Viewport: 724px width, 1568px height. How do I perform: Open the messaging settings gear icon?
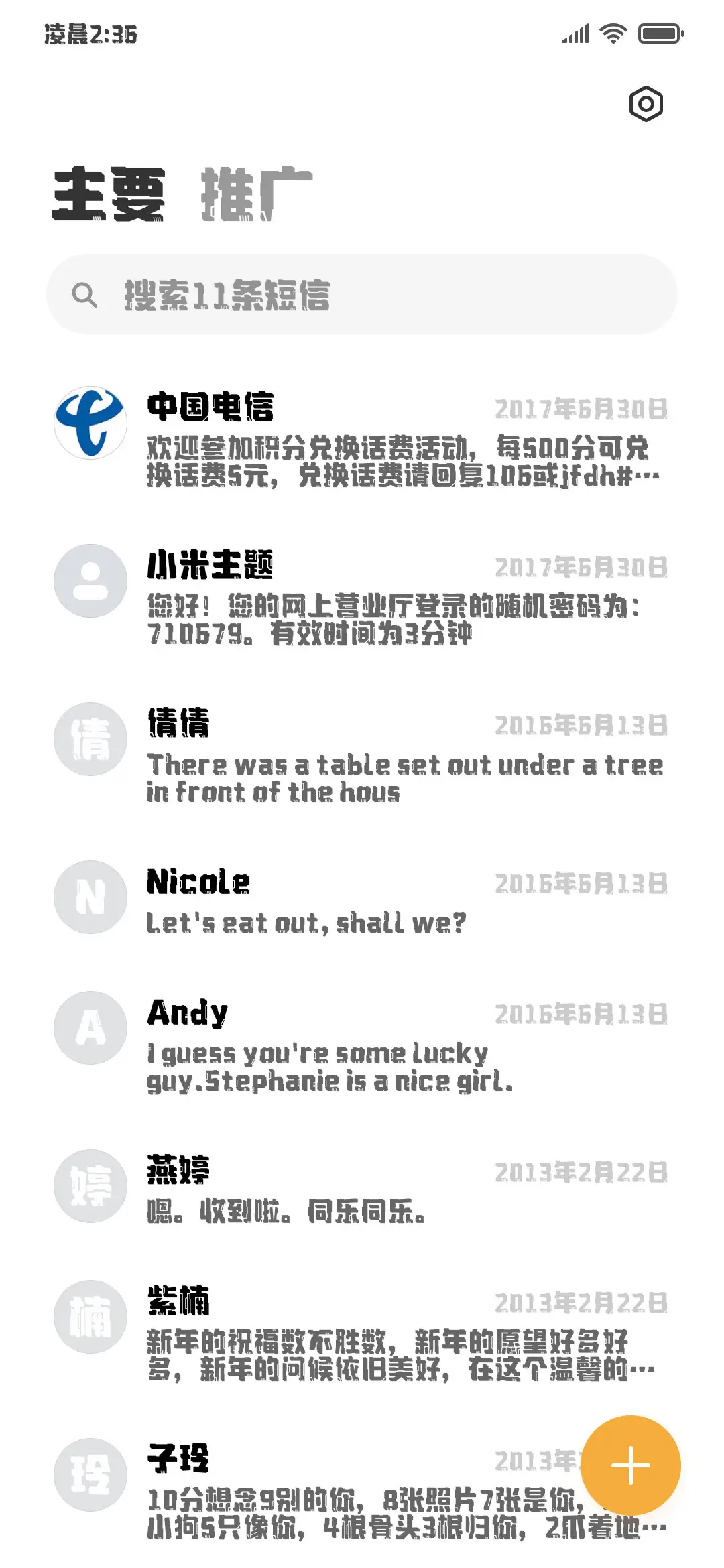click(646, 104)
